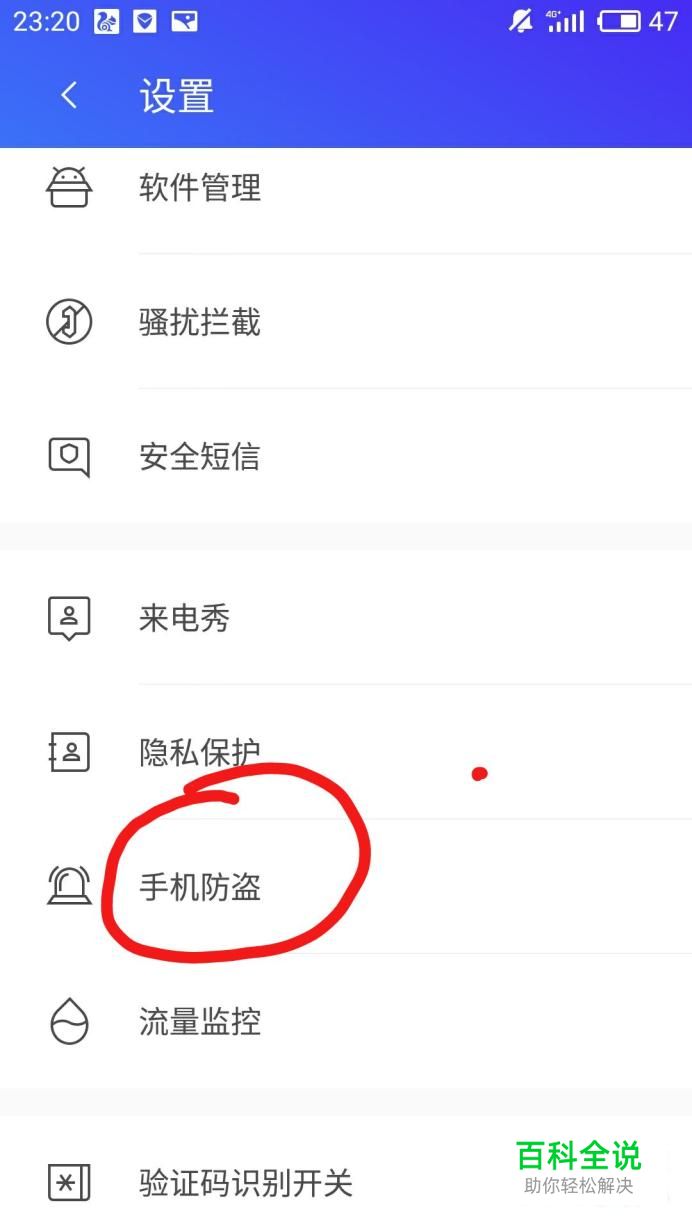The width and height of the screenshot is (692, 1230).
Task: Open 验证码识别开关 row
Action: pos(245,1183)
